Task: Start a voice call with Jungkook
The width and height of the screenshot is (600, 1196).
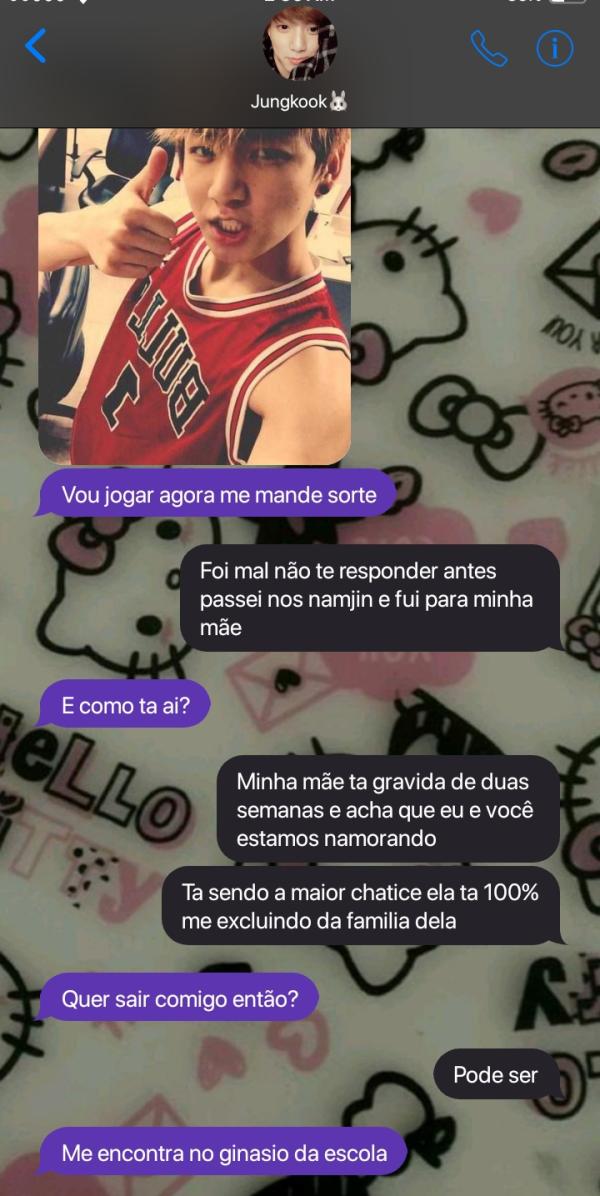Action: 489,47
